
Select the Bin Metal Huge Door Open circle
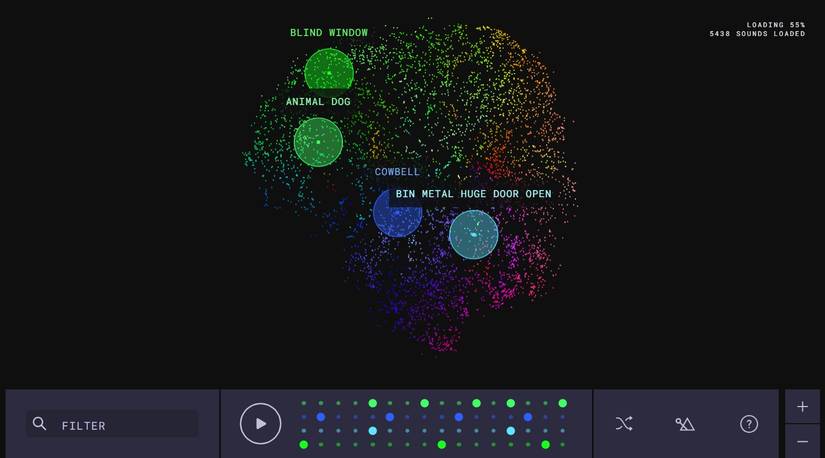coord(473,234)
